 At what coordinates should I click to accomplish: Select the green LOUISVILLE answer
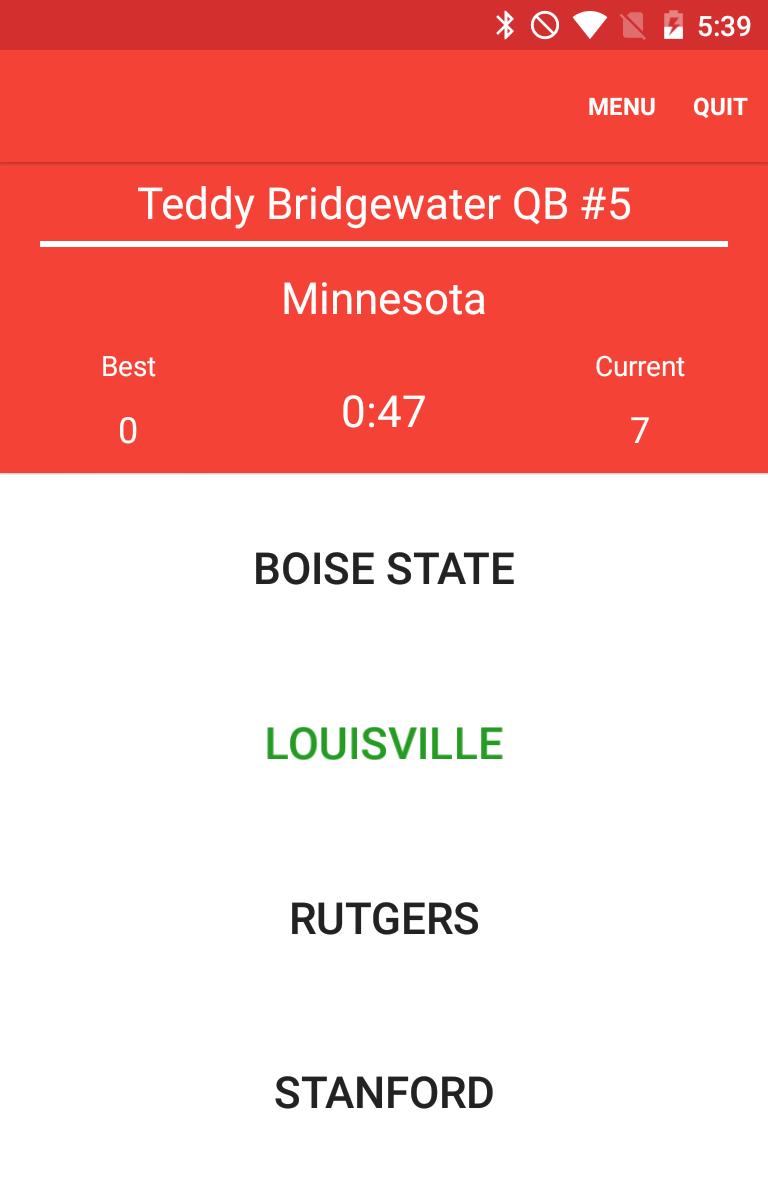point(383,743)
